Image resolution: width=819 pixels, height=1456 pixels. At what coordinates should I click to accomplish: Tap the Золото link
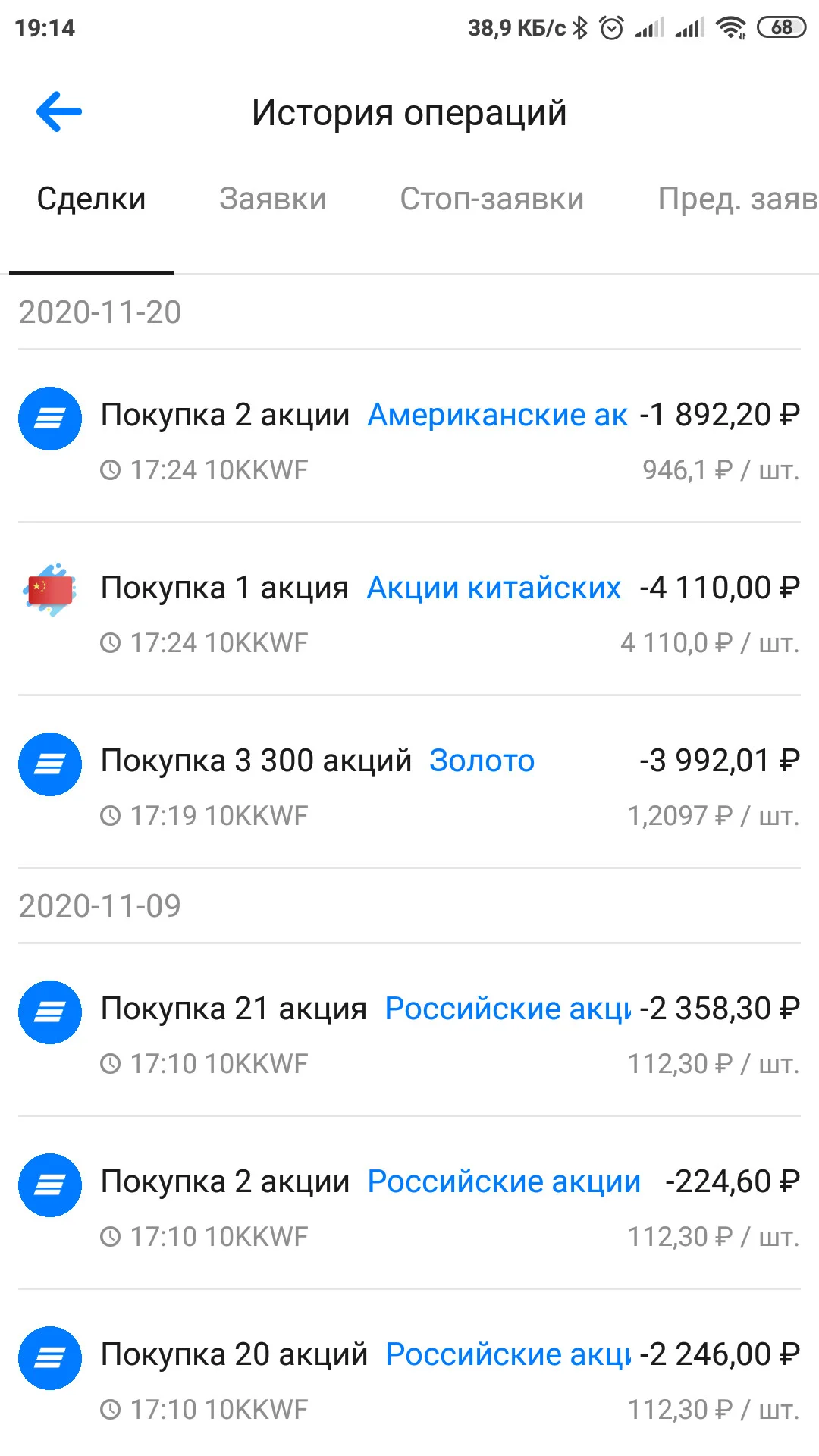point(482,761)
